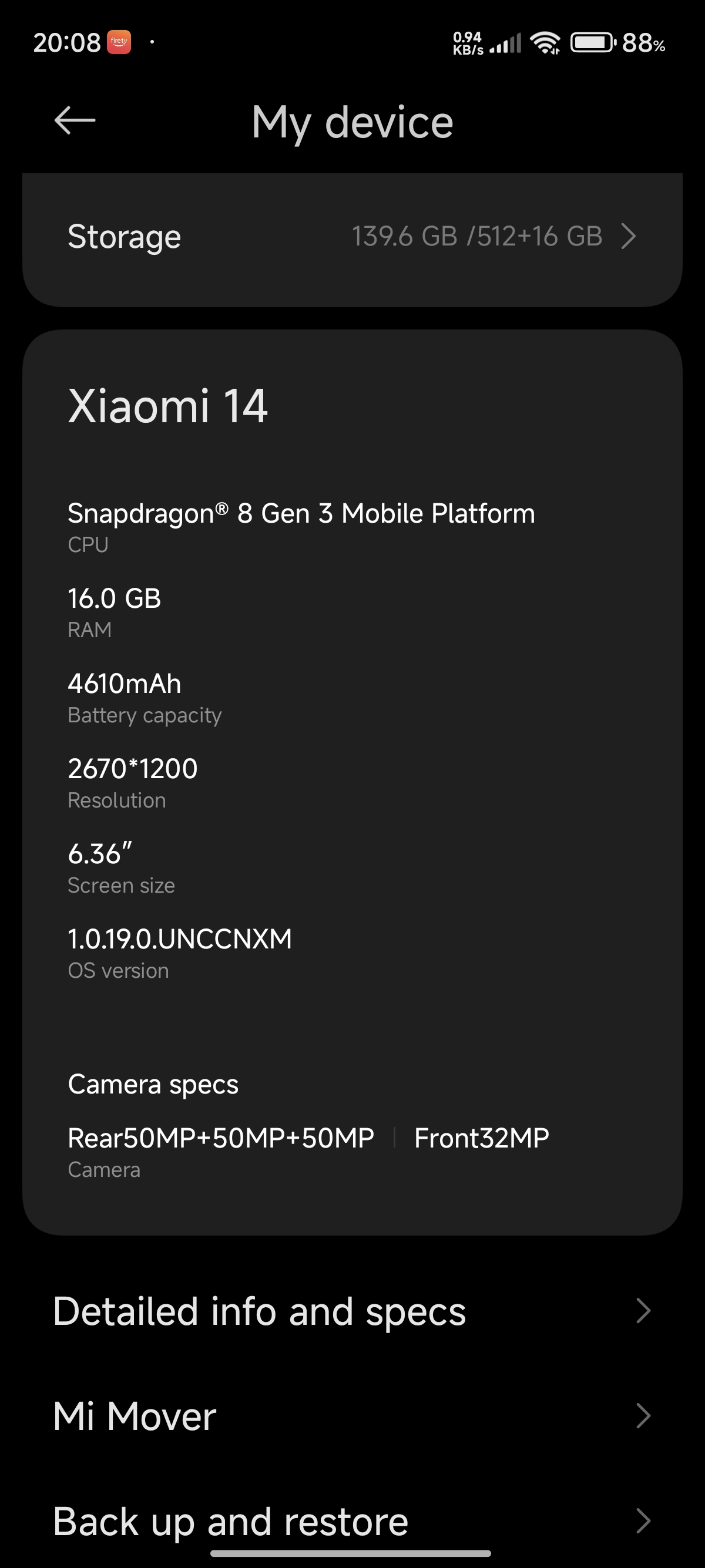Open the Storage details row
This screenshot has width=705, height=1568.
[352, 236]
